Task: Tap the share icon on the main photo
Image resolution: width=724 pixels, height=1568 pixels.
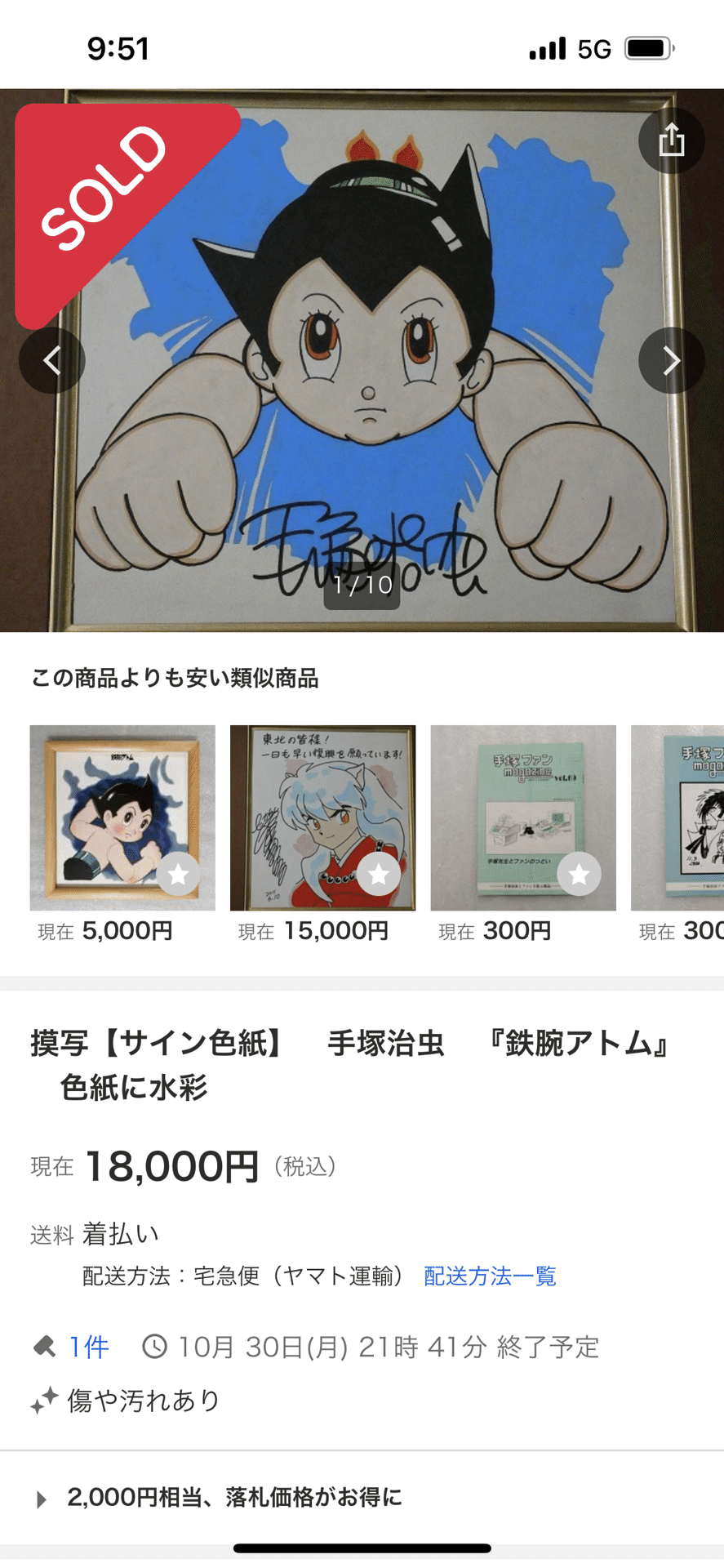Action: 672,140
